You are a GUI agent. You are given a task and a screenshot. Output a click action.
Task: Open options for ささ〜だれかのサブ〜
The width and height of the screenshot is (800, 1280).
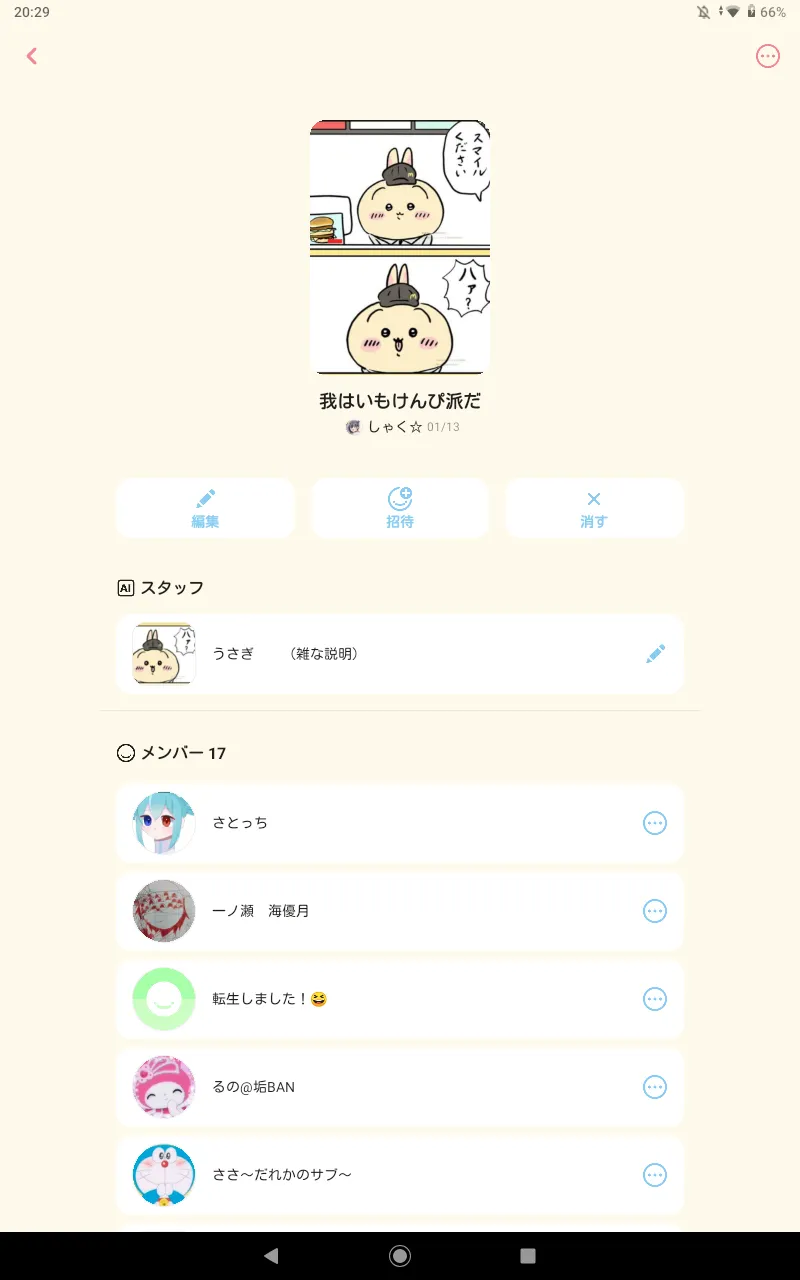[x=654, y=1175]
